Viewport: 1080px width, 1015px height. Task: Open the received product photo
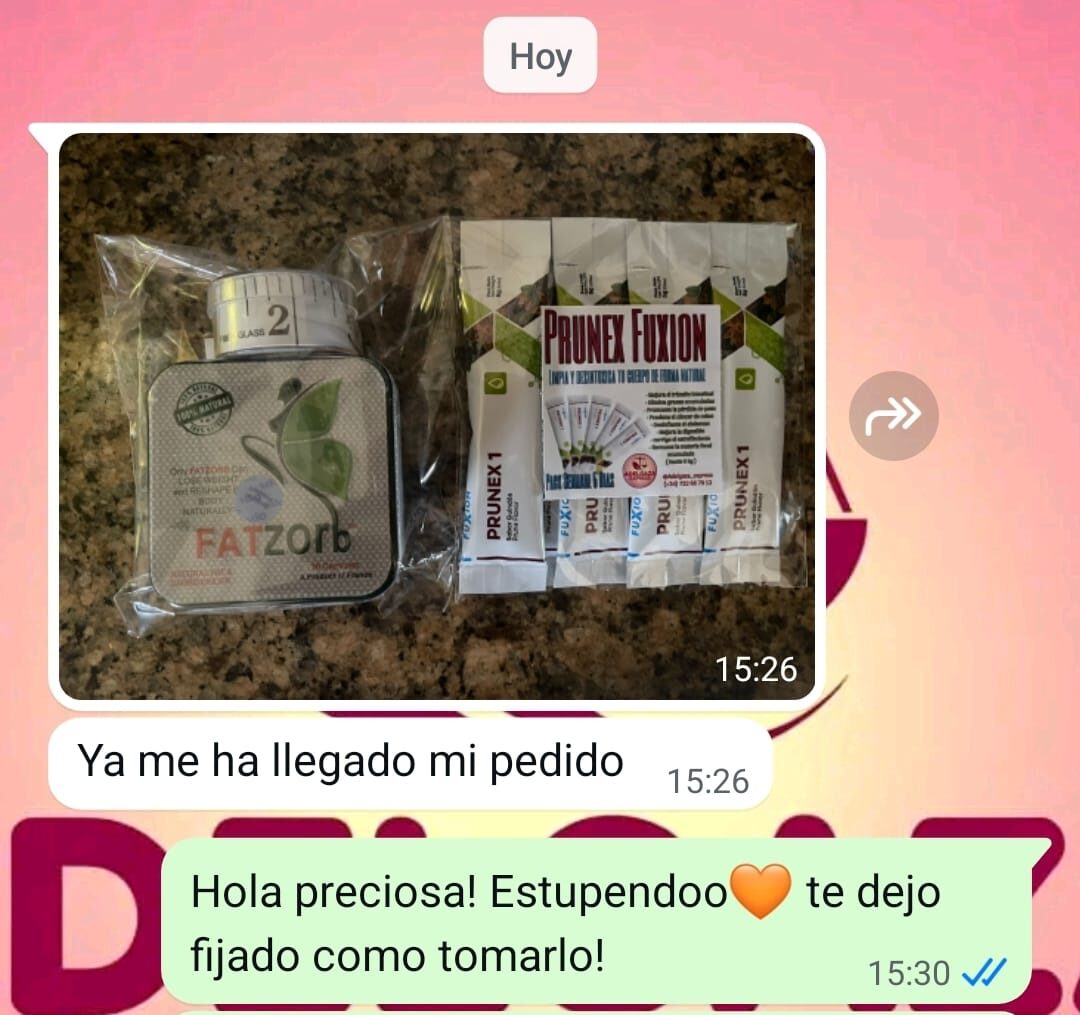coord(437,416)
